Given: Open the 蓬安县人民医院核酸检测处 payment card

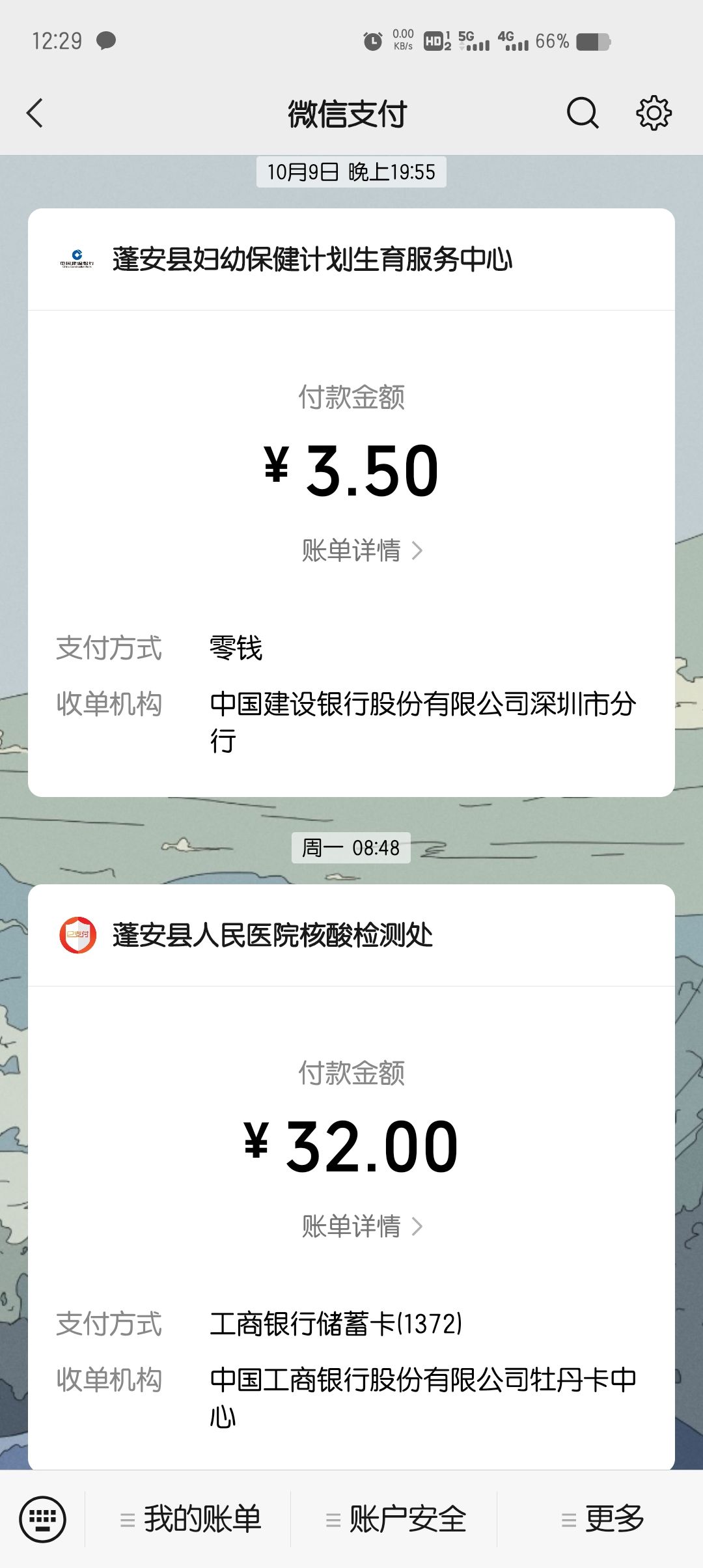Looking at the screenshot, I should (272, 935).
